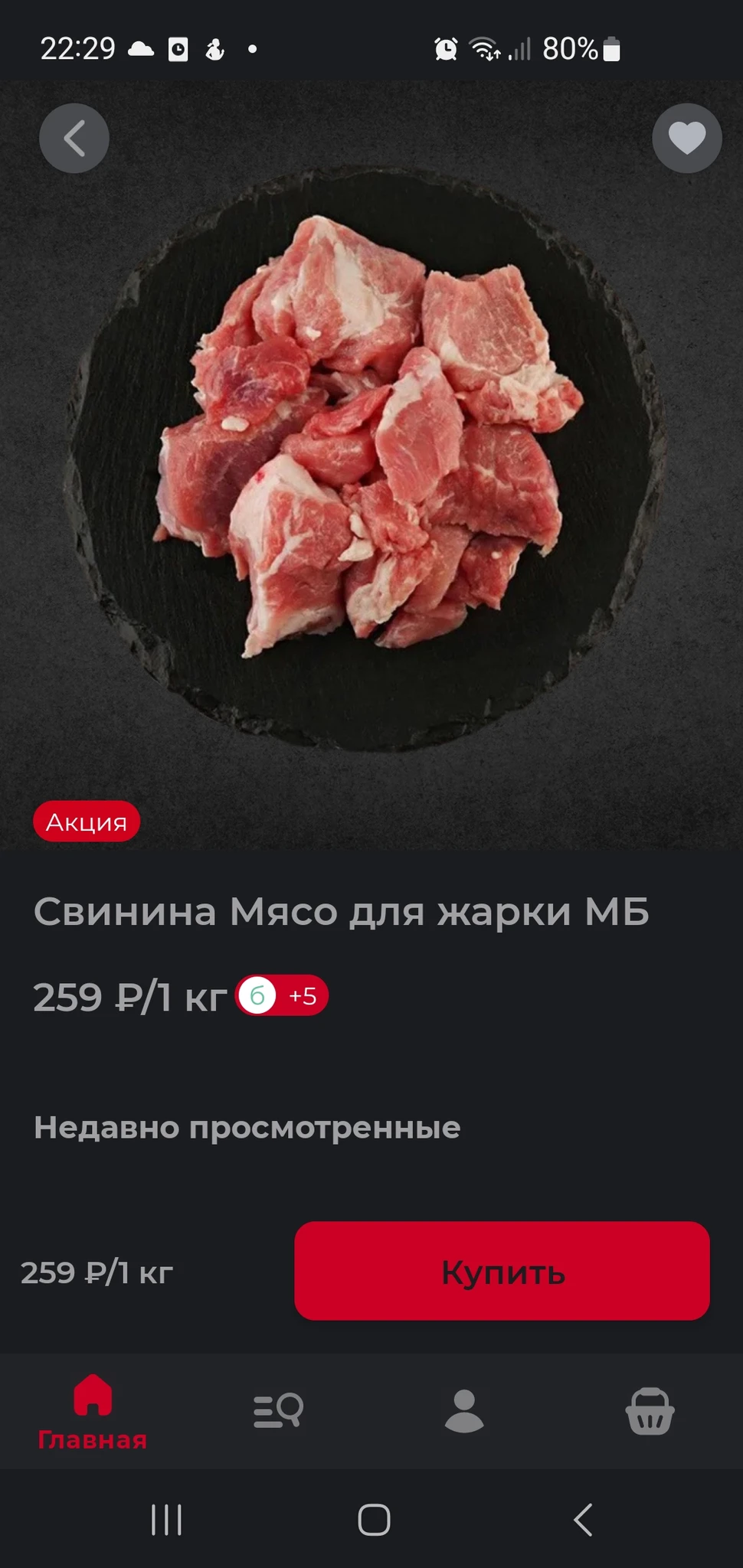
Task: Open the shopping basket tab
Action: [x=650, y=1410]
